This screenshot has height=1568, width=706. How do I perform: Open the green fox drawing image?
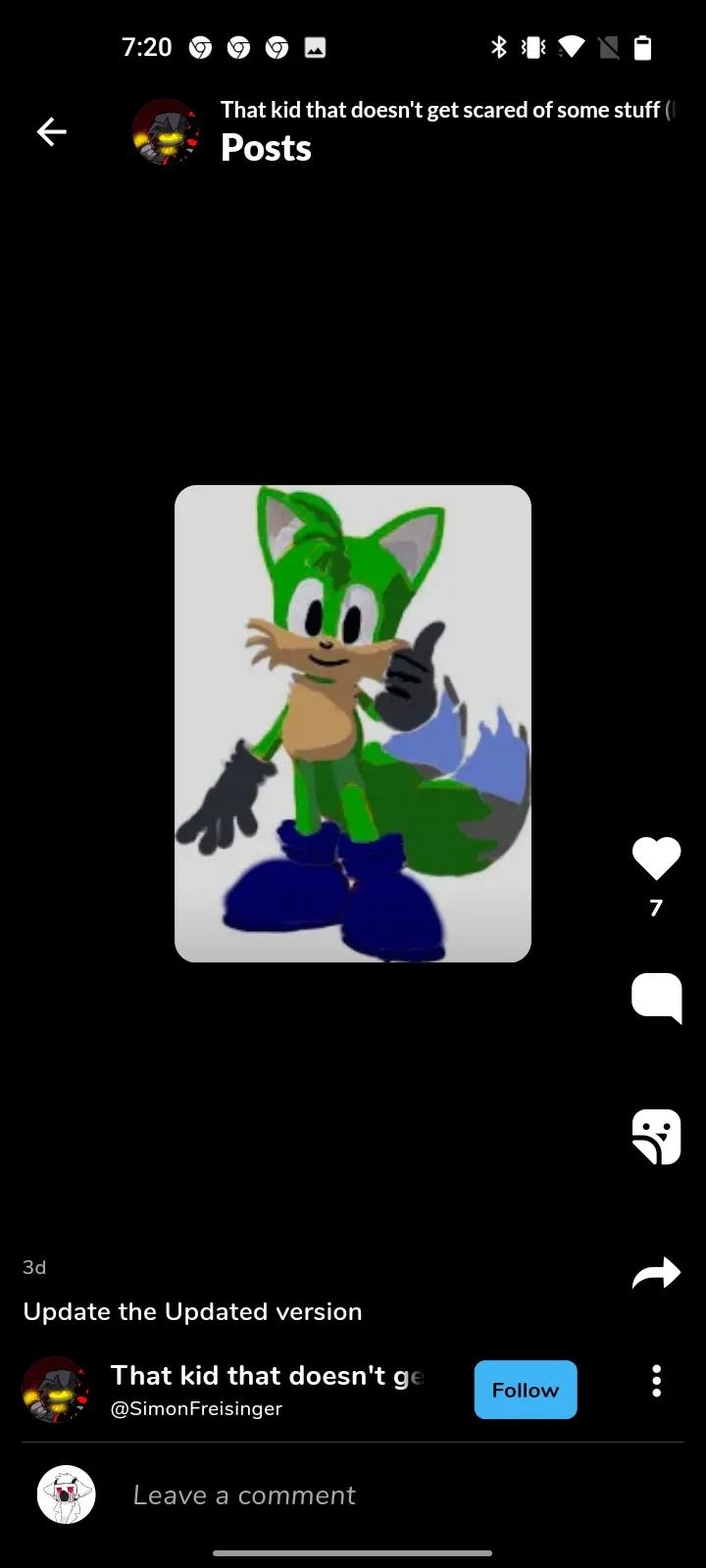point(353,723)
